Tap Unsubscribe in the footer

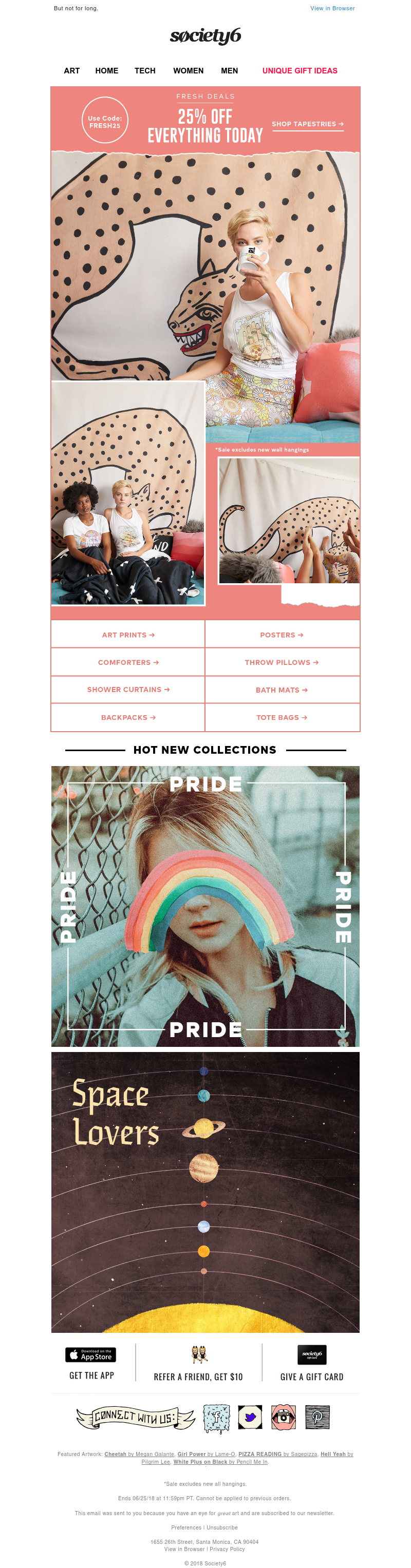pos(222,1527)
